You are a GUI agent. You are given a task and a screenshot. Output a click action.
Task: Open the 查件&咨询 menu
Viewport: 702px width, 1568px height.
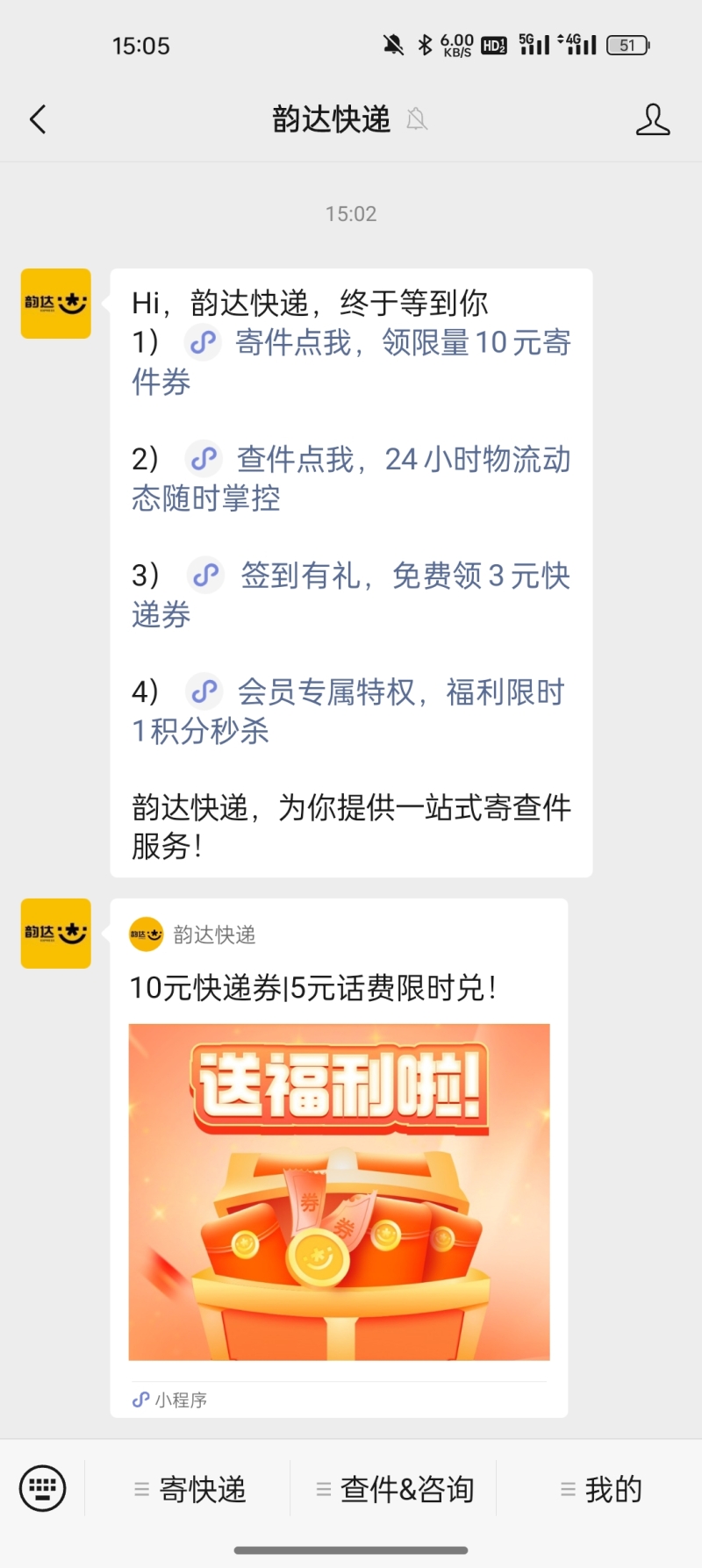[395, 1489]
